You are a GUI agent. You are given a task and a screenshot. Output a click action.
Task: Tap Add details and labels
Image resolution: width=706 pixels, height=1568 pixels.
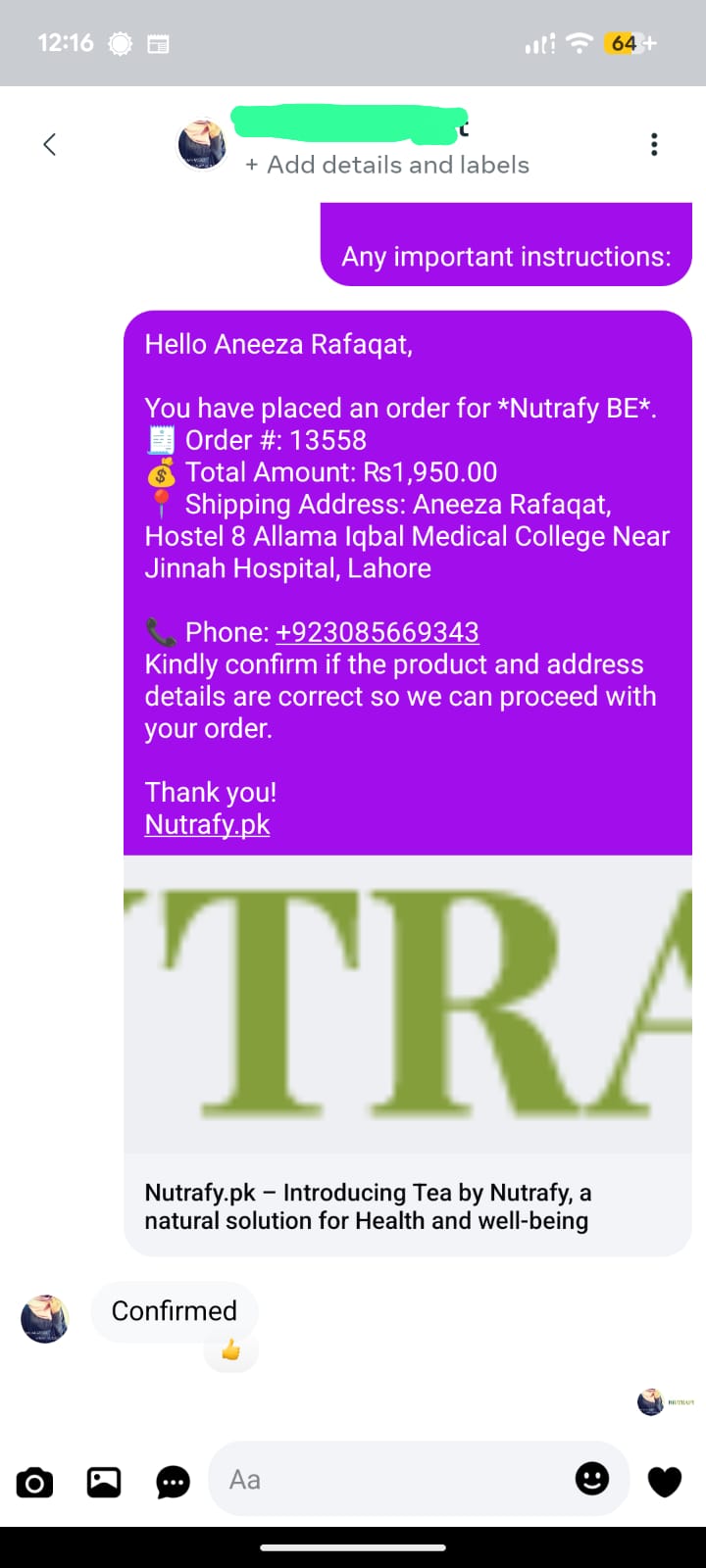coord(387,165)
